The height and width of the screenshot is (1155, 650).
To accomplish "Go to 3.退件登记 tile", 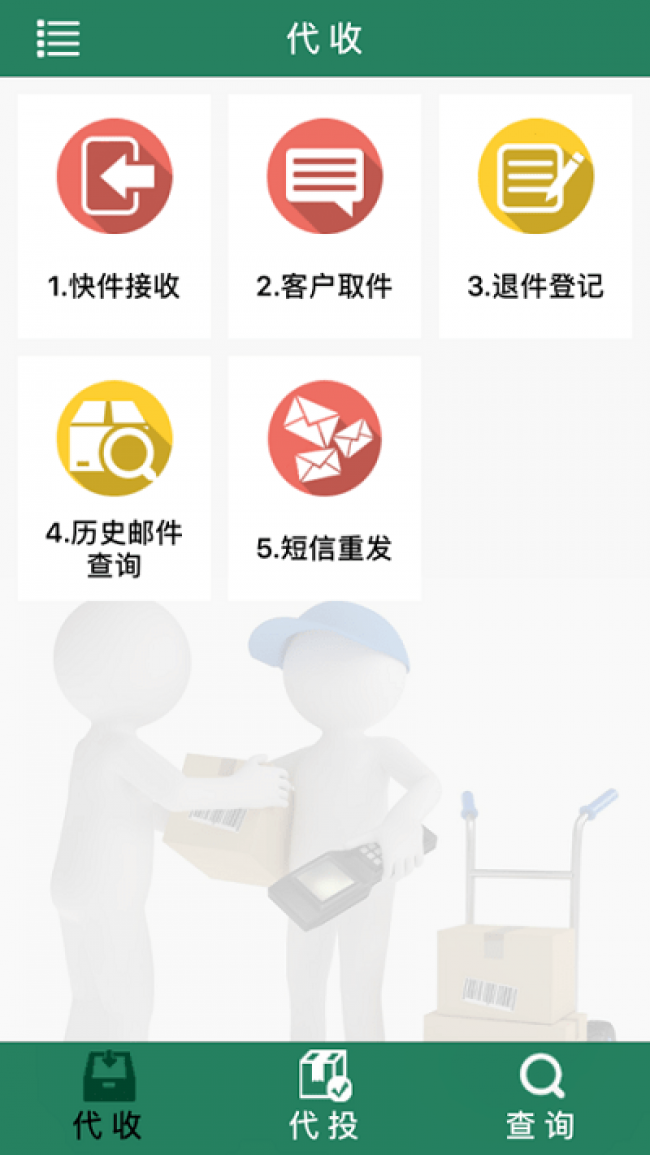I will pos(535,216).
